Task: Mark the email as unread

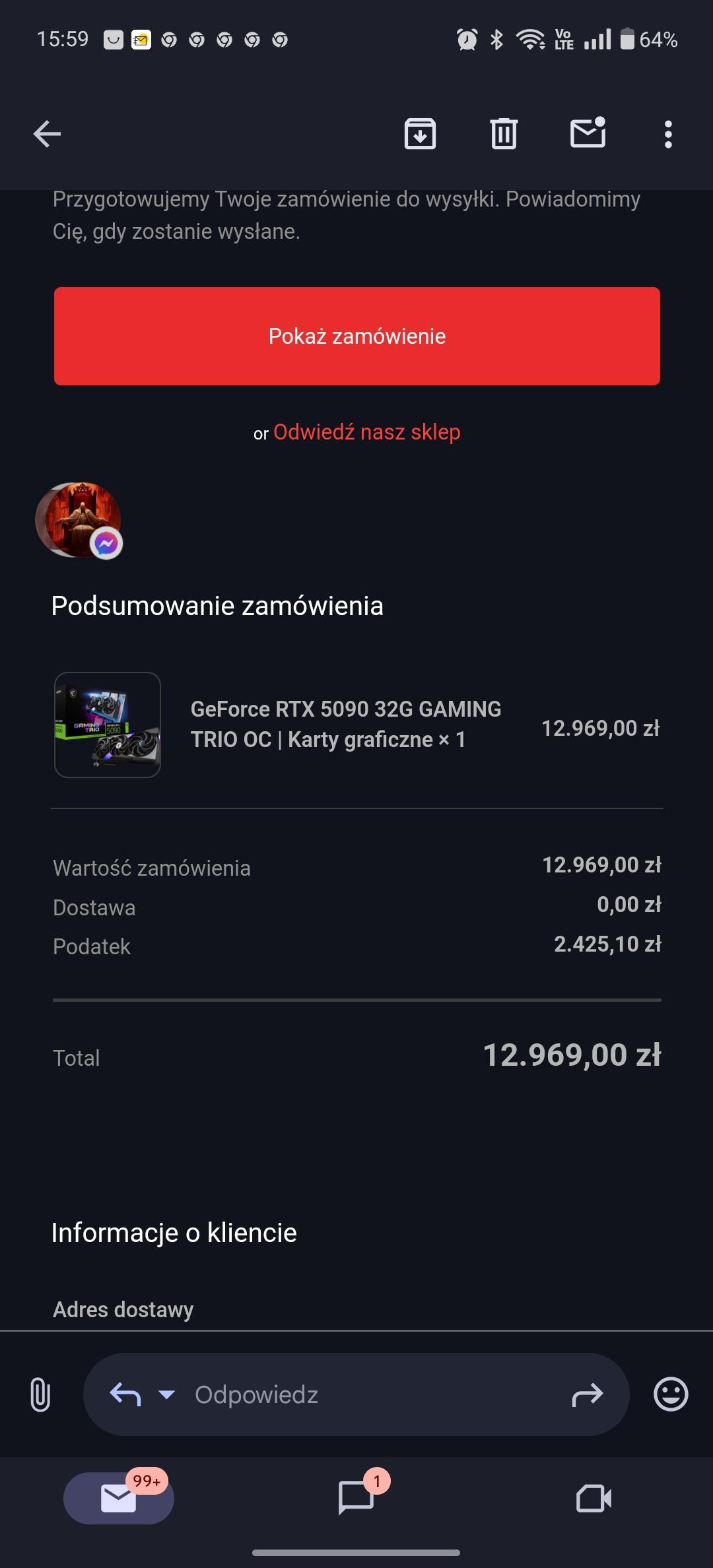Action: 588,133
